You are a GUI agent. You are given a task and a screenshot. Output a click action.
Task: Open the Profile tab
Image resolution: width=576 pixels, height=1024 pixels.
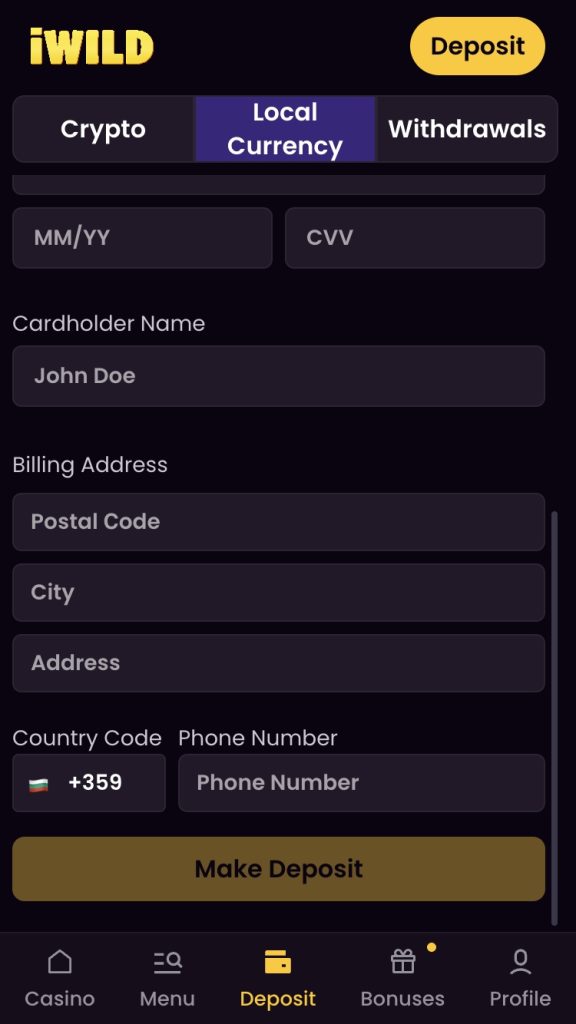520,978
